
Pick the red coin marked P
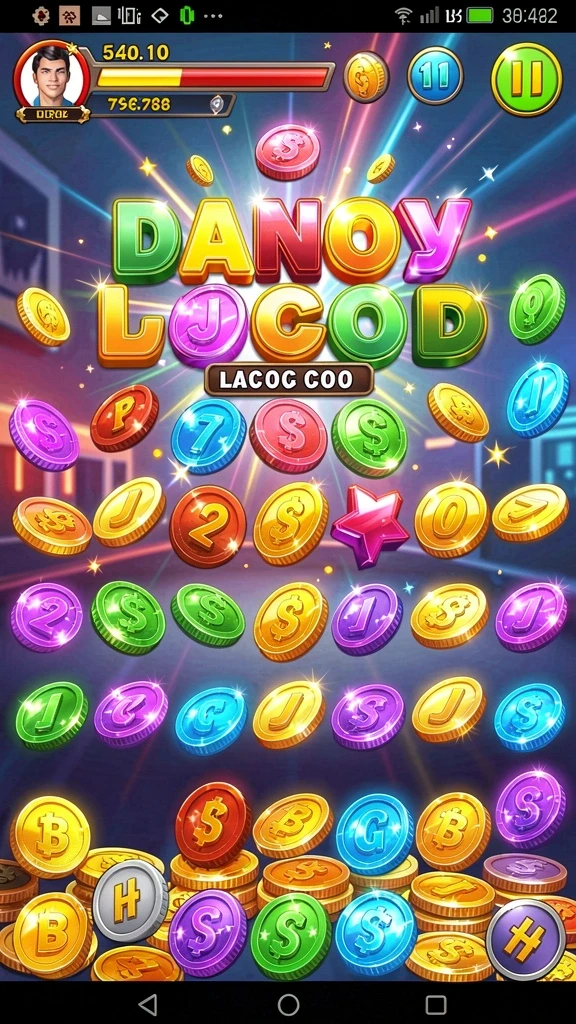[124, 417]
